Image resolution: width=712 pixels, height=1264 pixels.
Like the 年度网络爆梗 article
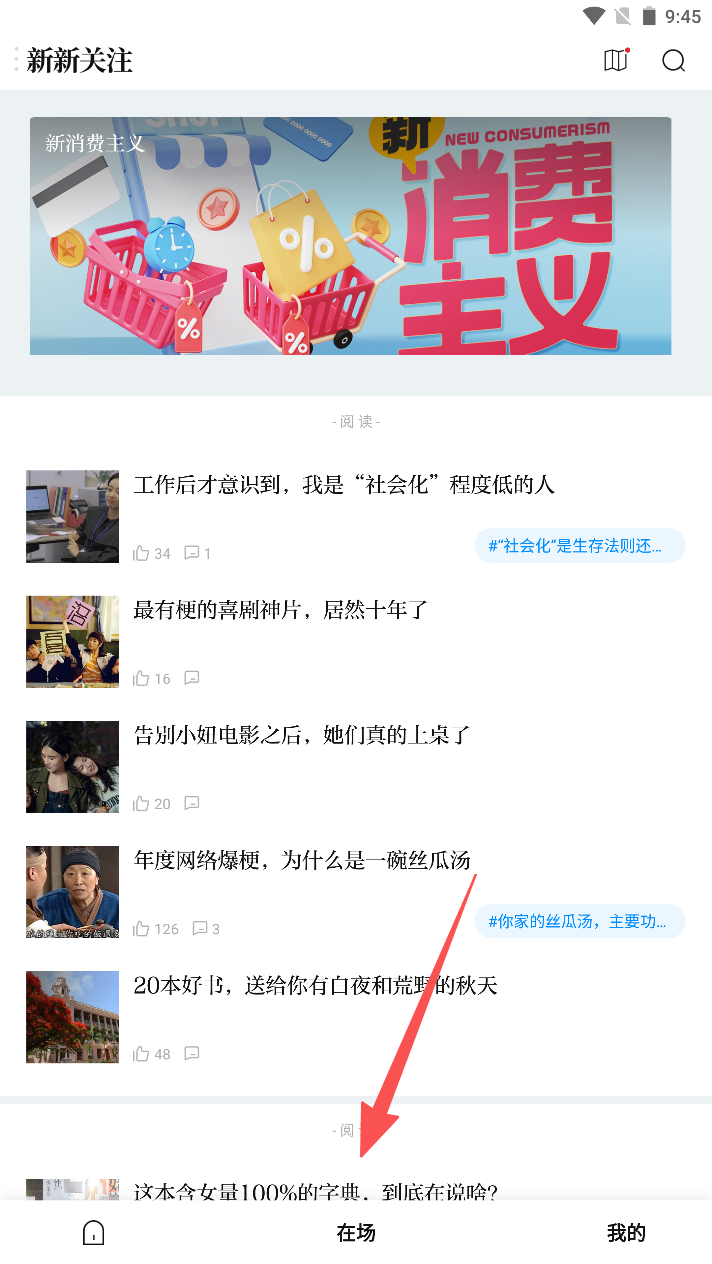(142, 929)
